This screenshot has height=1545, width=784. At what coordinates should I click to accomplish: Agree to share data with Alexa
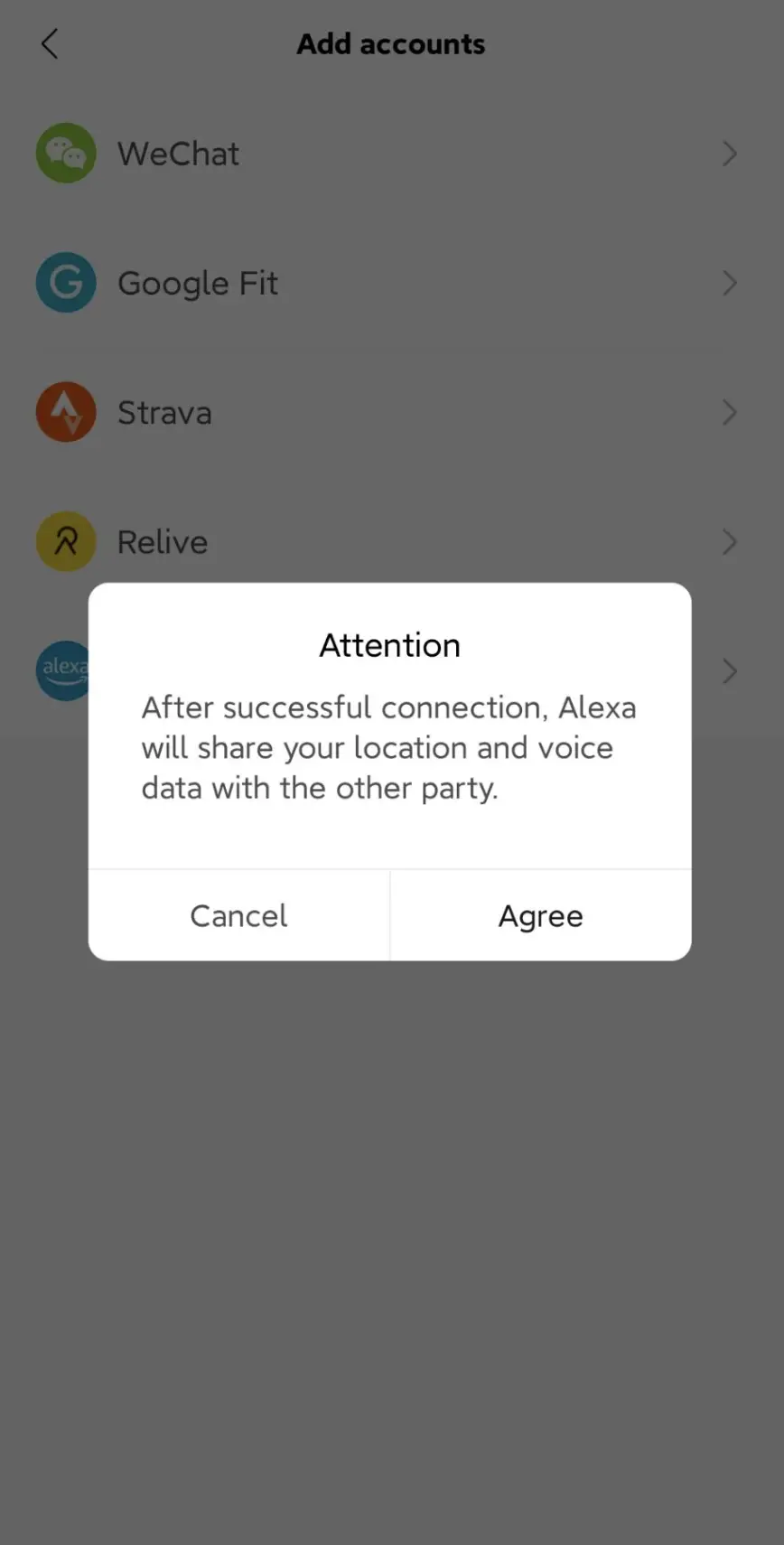pyautogui.click(x=540, y=915)
